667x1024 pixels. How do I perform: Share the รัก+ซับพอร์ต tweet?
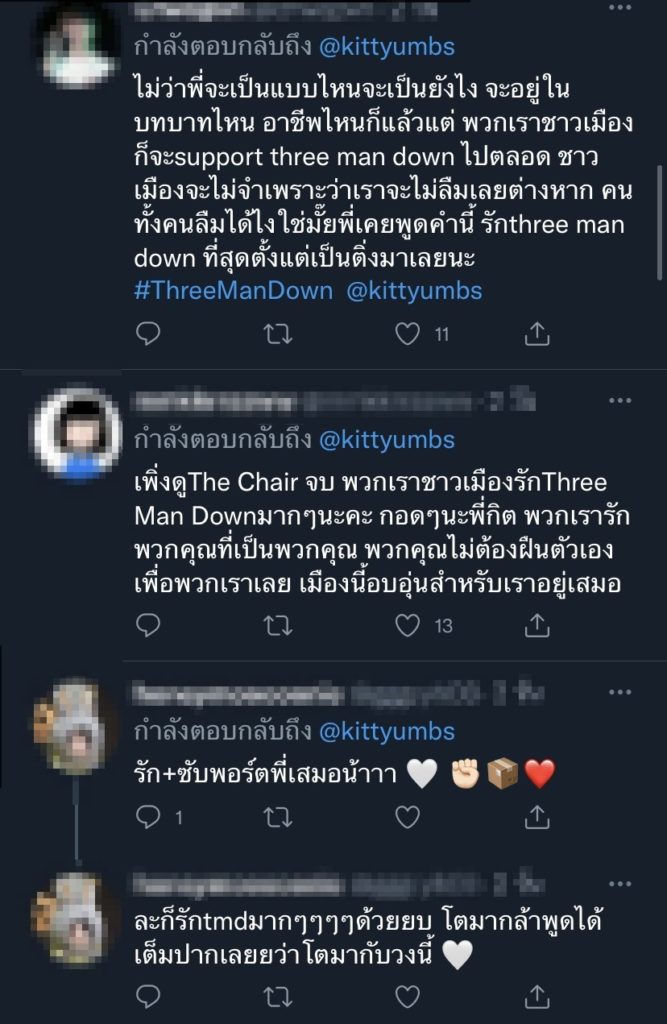(537, 817)
